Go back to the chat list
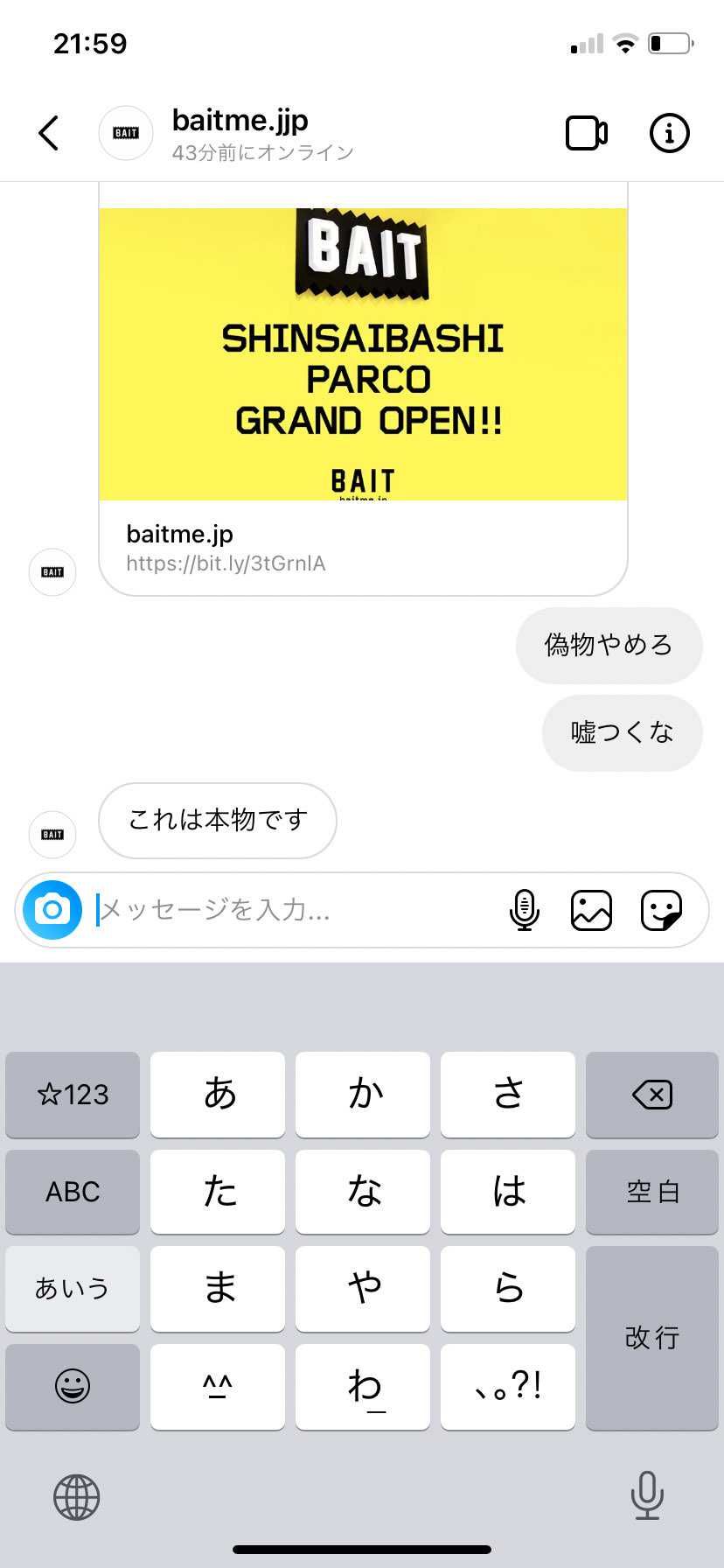The width and height of the screenshot is (724, 1568). (x=49, y=133)
